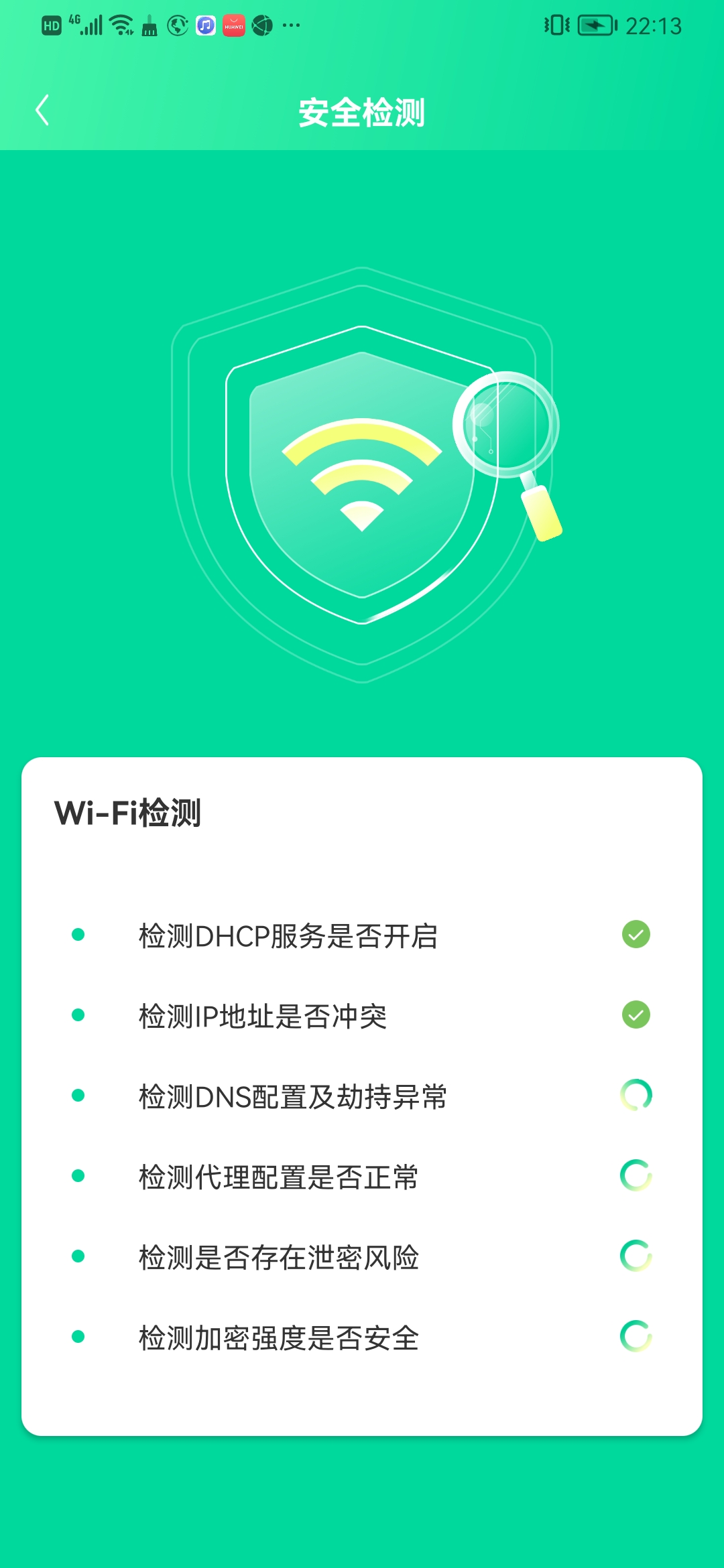
Task: Select the 检测代理配置是否正常 entry
Action: tap(278, 1177)
